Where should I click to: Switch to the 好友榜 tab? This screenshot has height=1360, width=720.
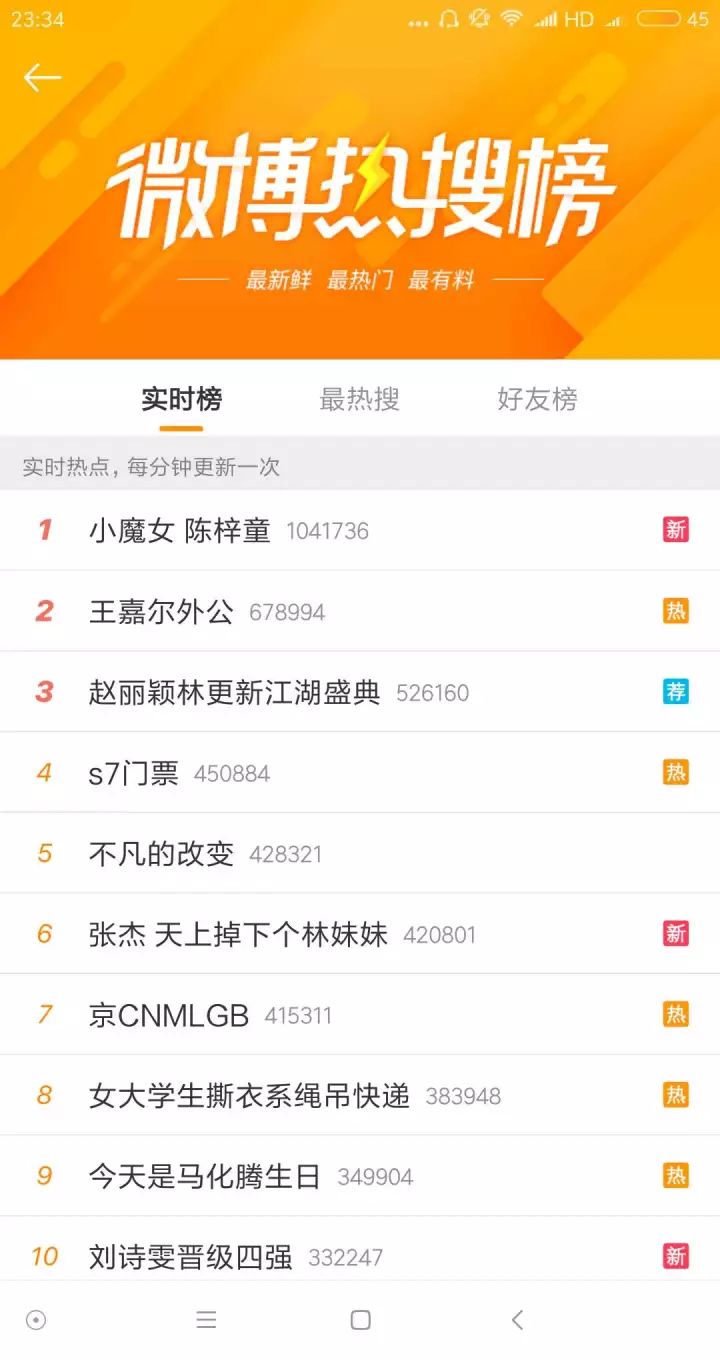coord(537,399)
